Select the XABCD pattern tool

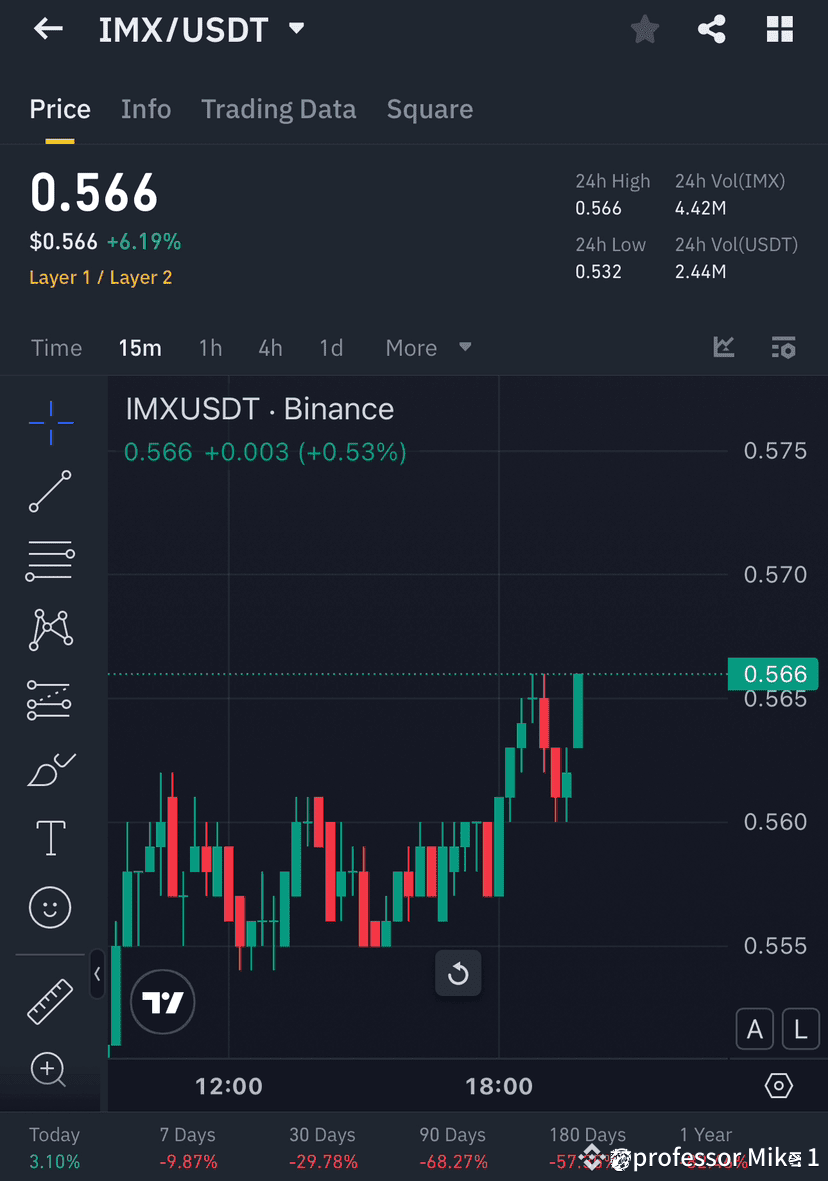[50, 630]
